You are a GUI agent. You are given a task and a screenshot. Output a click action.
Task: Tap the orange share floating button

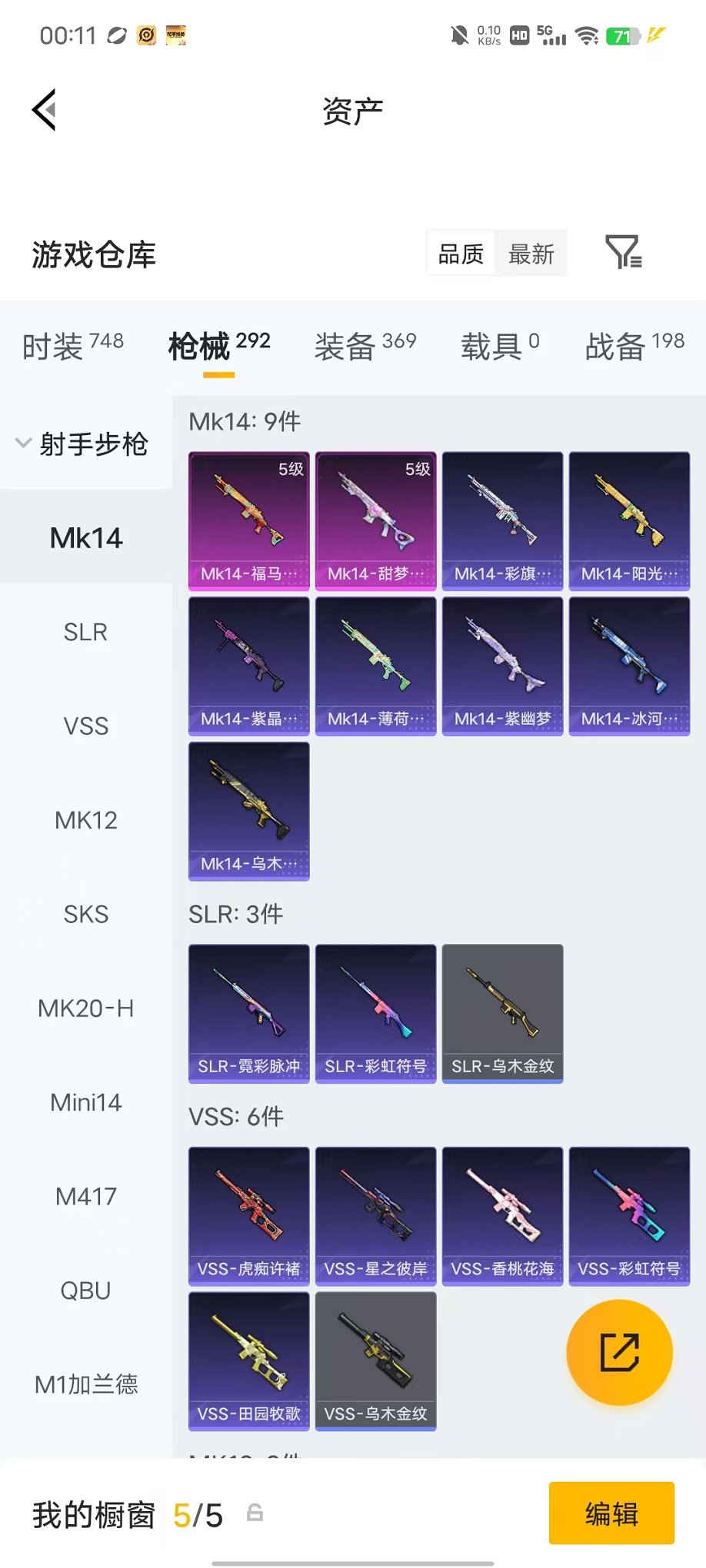point(619,1352)
